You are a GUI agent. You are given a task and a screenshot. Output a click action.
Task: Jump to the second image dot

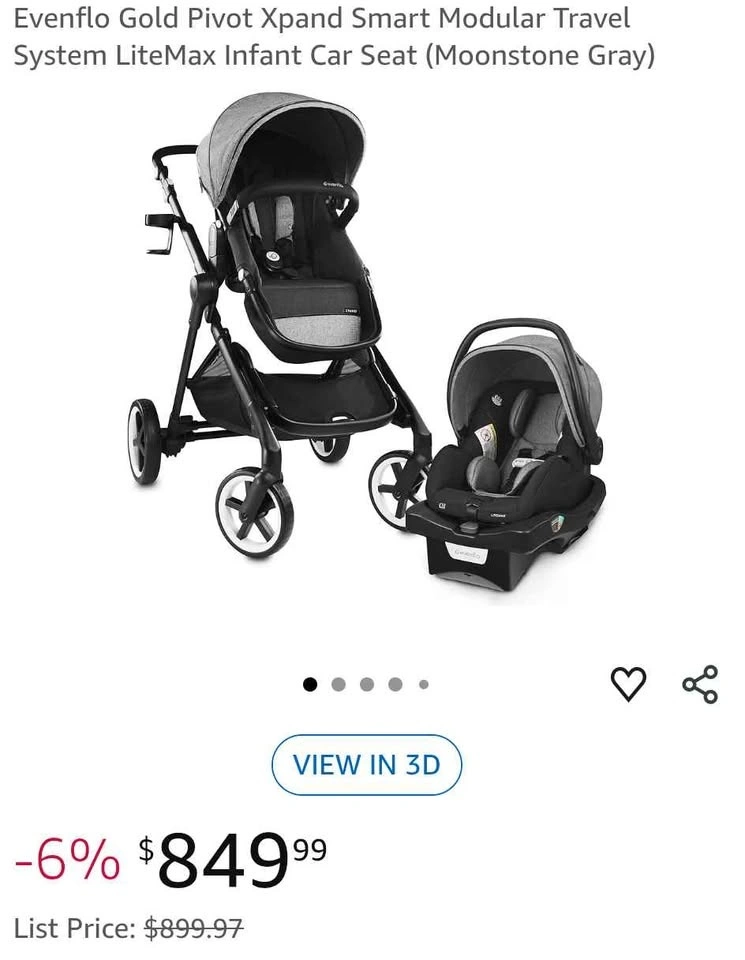pyautogui.click(x=339, y=684)
